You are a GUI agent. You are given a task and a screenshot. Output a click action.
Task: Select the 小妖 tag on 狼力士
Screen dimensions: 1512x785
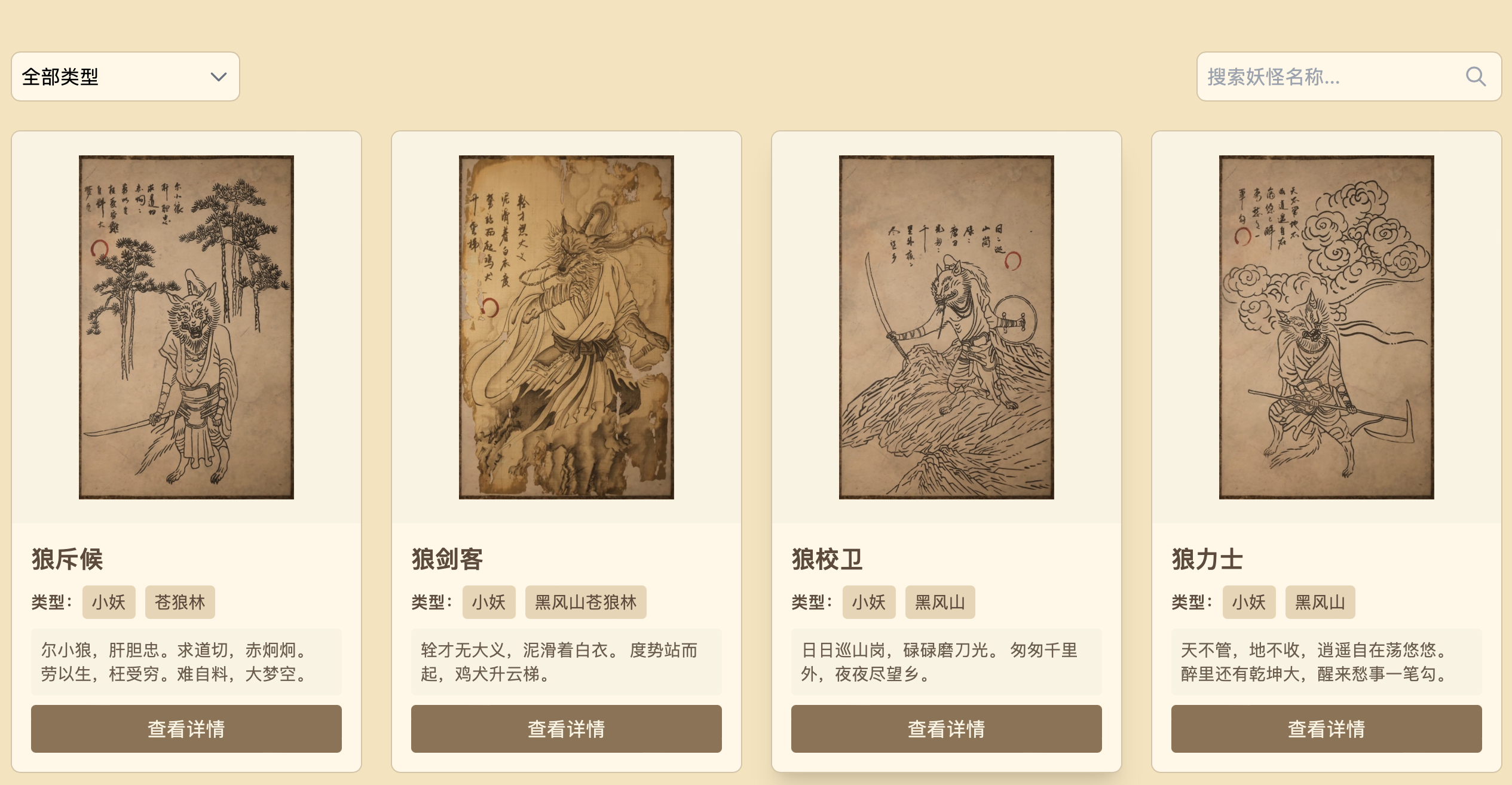click(x=1248, y=602)
